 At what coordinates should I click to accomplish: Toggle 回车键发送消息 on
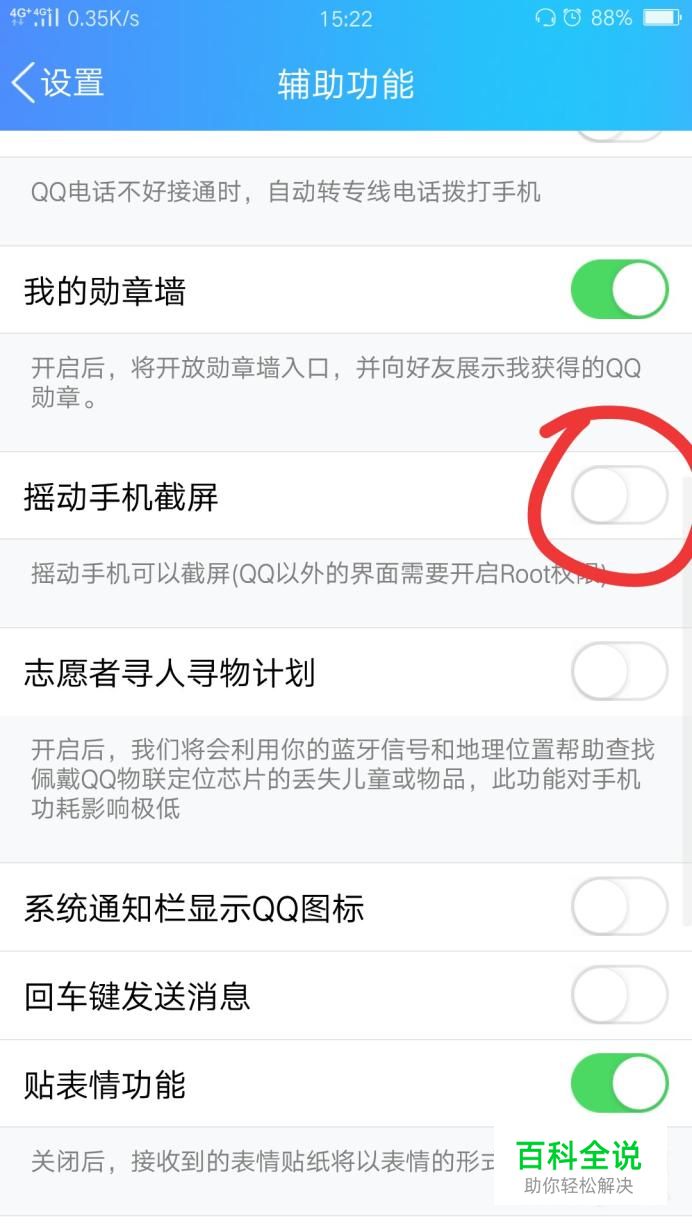[619, 996]
